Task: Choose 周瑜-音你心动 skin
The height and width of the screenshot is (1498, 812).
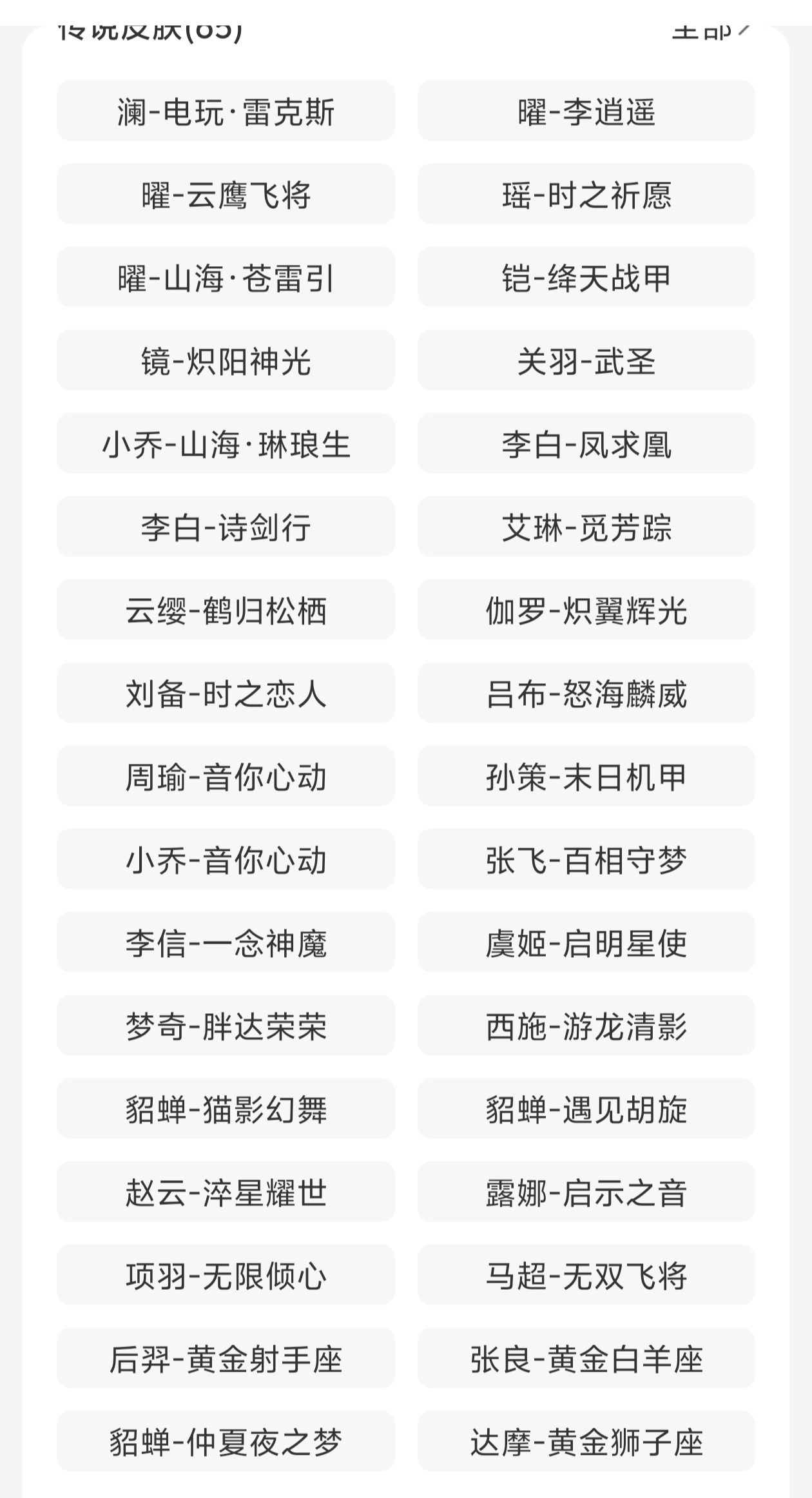Action: [226, 776]
